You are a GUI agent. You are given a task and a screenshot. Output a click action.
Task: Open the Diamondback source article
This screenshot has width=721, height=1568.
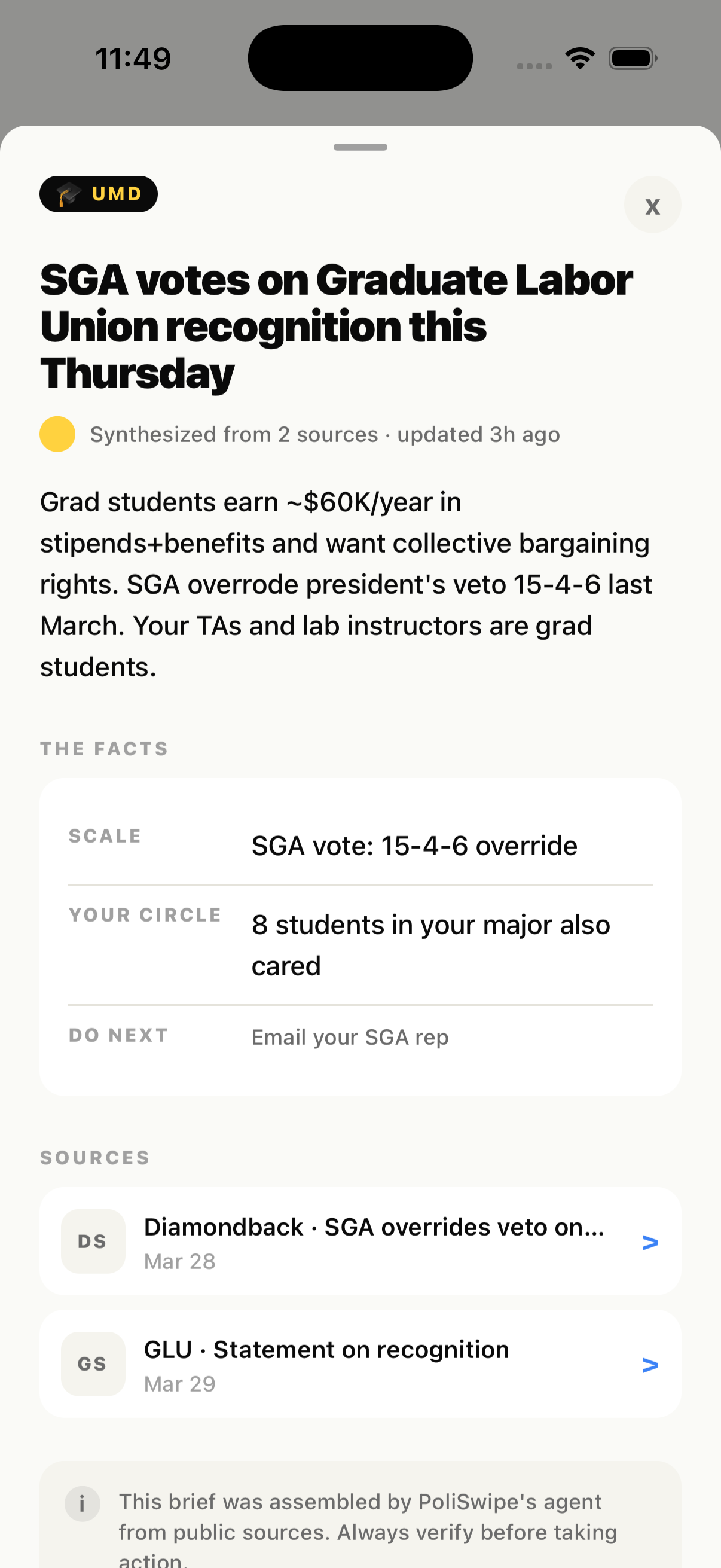coord(360,1241)
